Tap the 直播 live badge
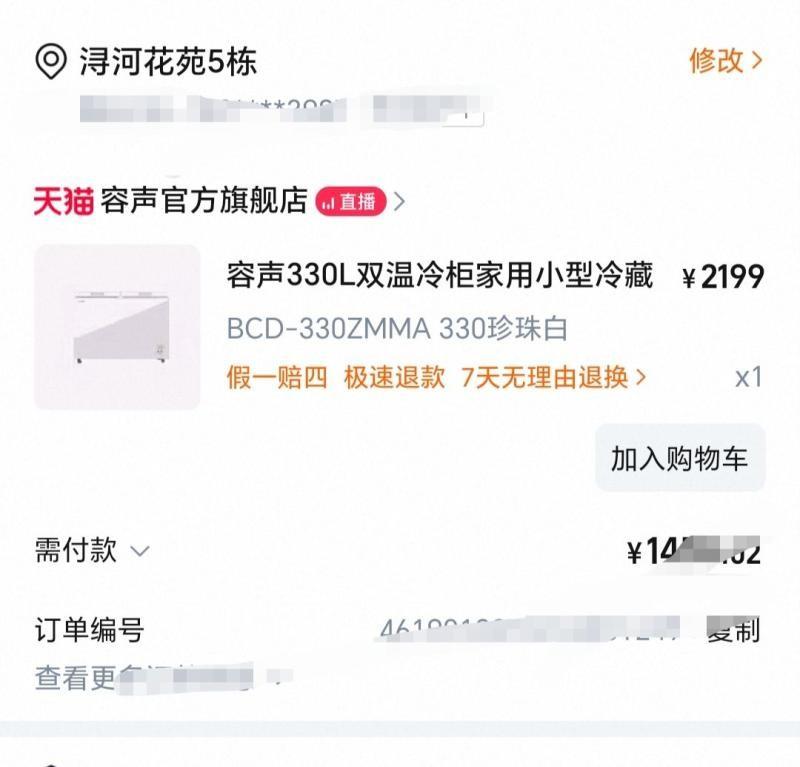800x767 pixels. 351,201
